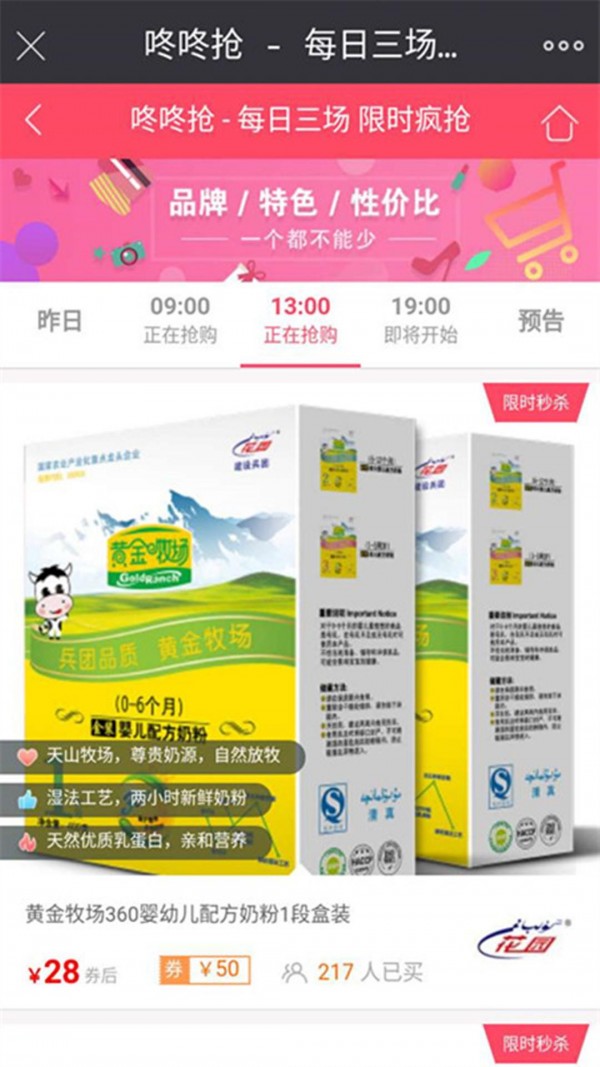
Task: Go back using the red bar arrow
Action: (33, 121)
